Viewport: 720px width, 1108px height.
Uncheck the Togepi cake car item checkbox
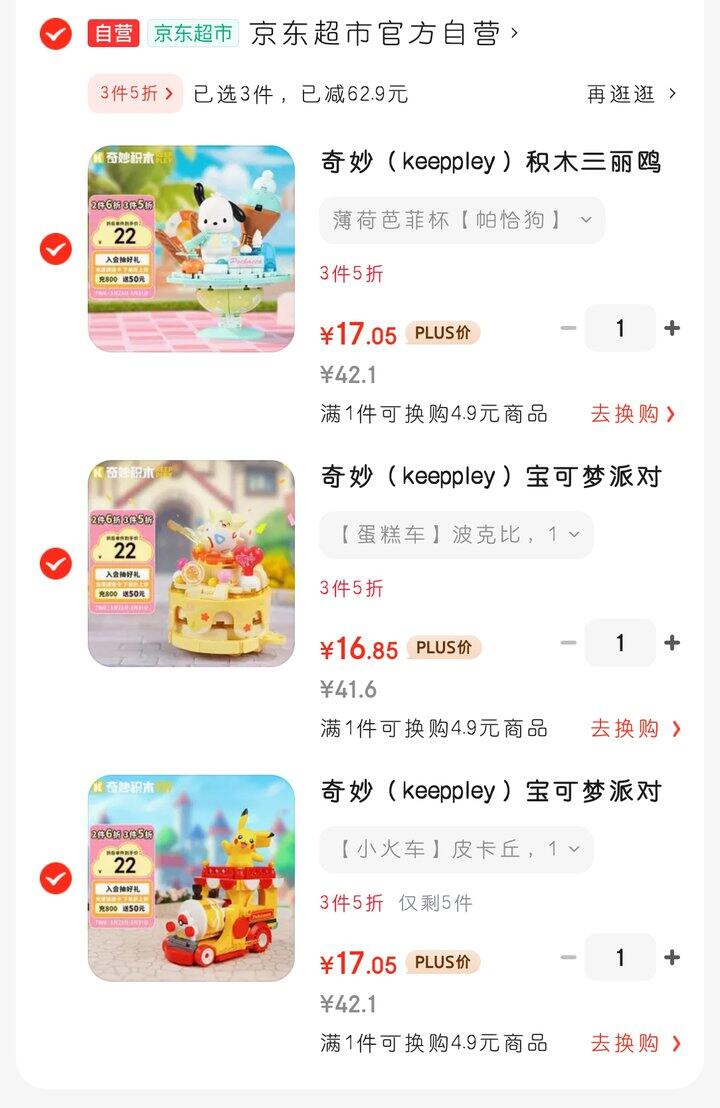tap(57, 563)
